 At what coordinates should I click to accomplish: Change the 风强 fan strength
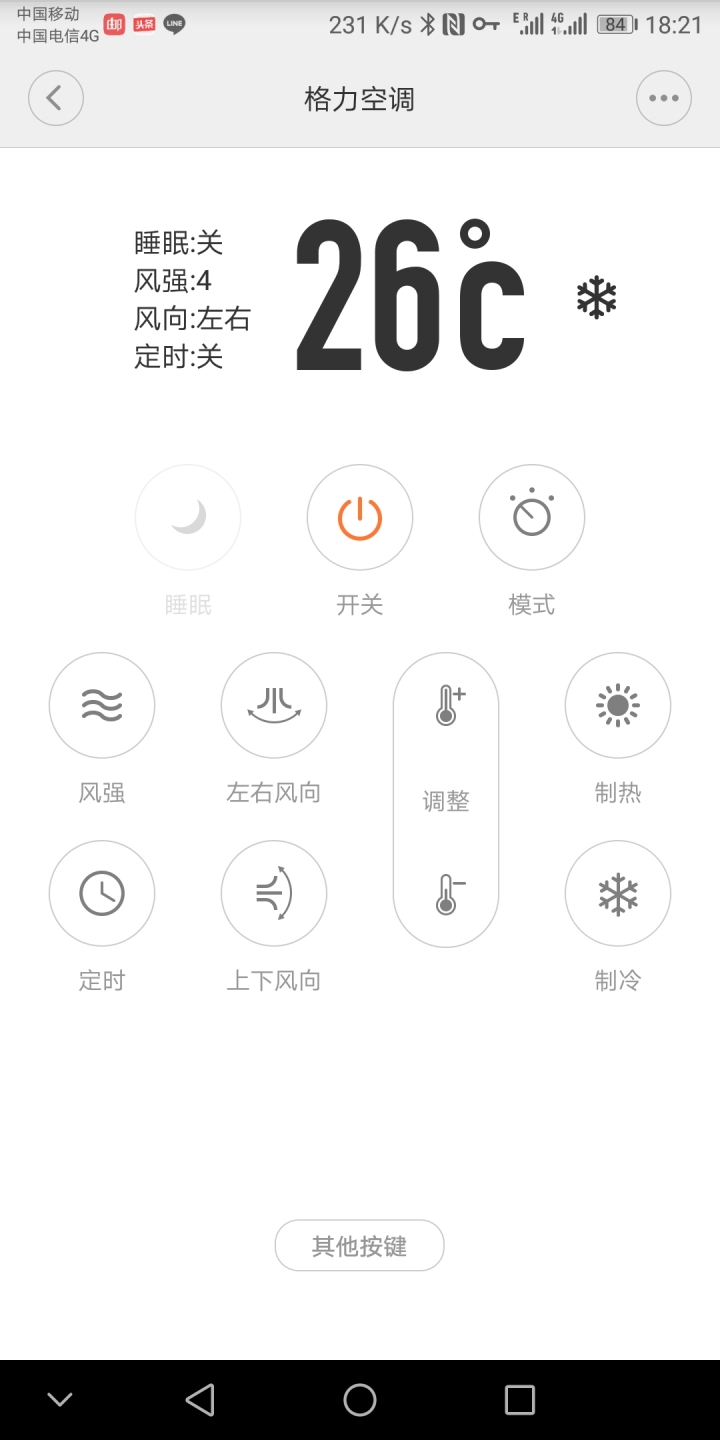click(x=102, y=706)
